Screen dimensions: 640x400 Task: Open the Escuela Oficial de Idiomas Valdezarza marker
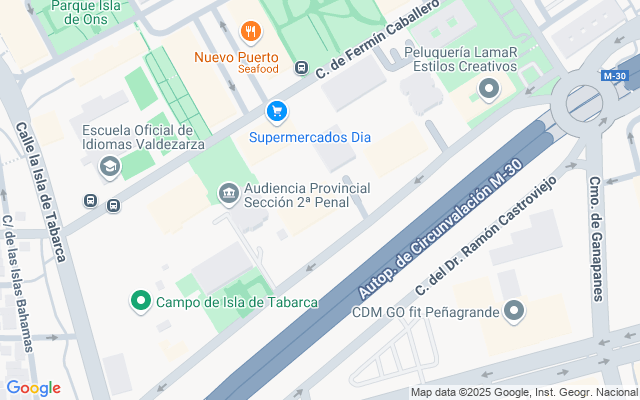click(x=110, y=167)
